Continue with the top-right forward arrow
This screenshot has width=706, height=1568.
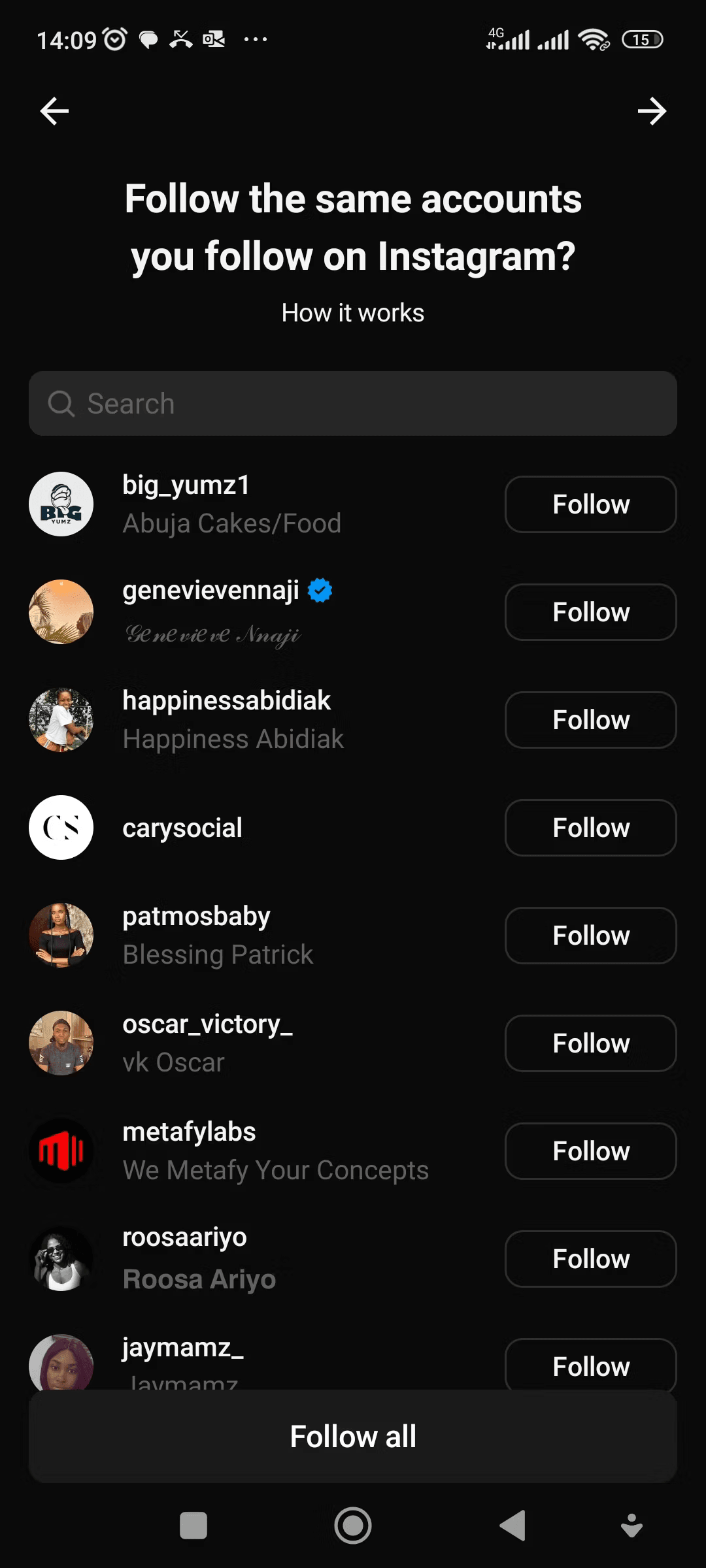pyautogui.click(x=652, y=111)
